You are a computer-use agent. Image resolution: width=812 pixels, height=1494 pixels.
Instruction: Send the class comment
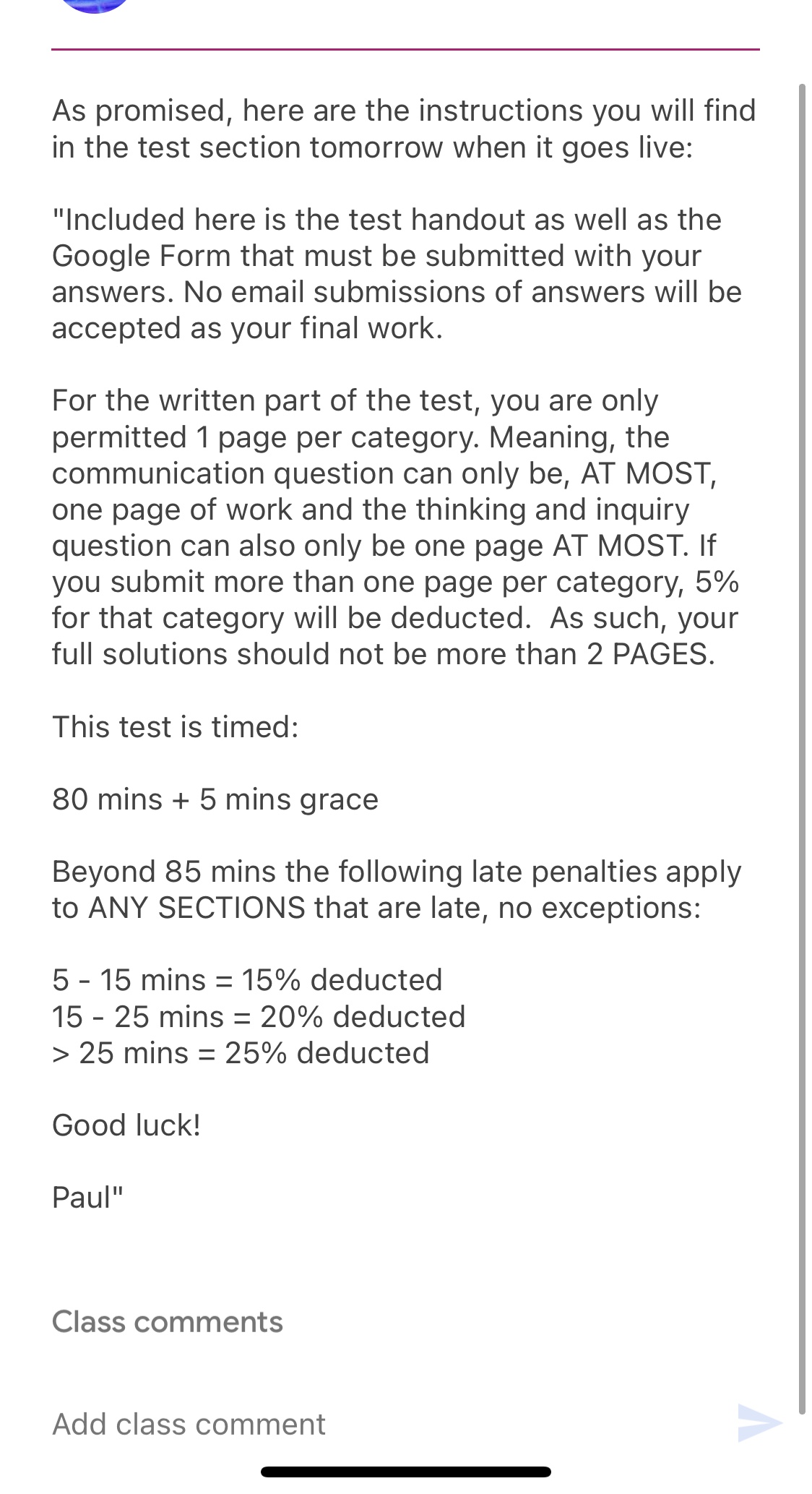759,1422
